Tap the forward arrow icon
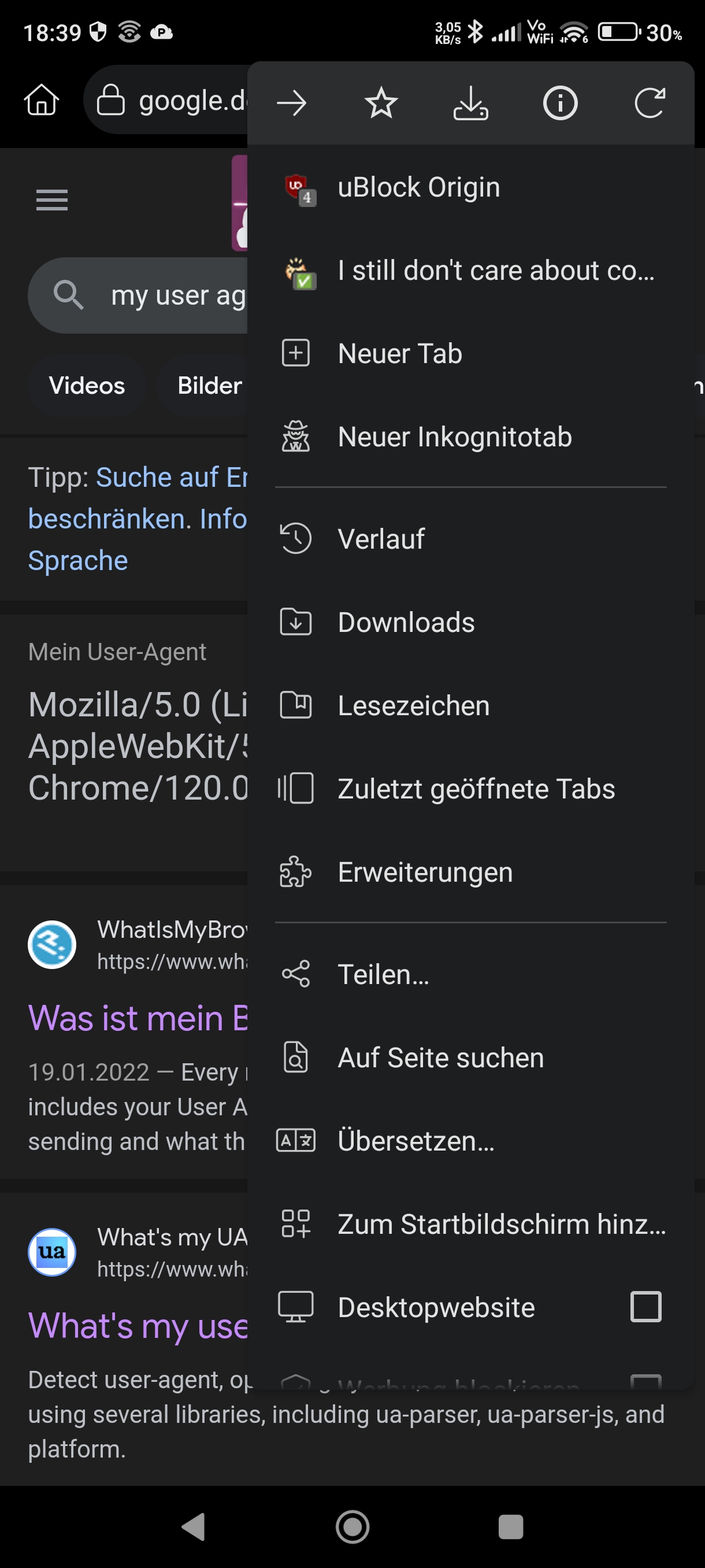 (x=291, y=103)
